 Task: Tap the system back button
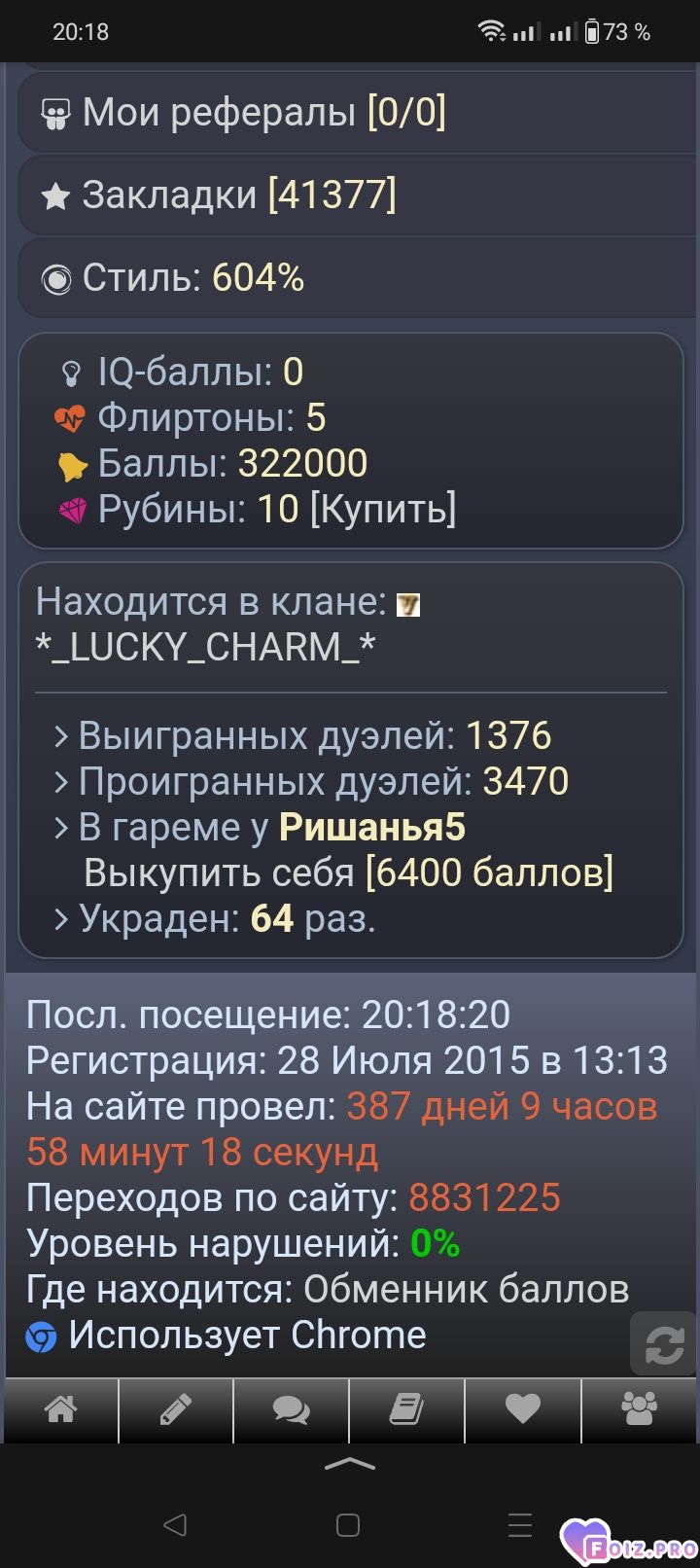pos(175,1524)
